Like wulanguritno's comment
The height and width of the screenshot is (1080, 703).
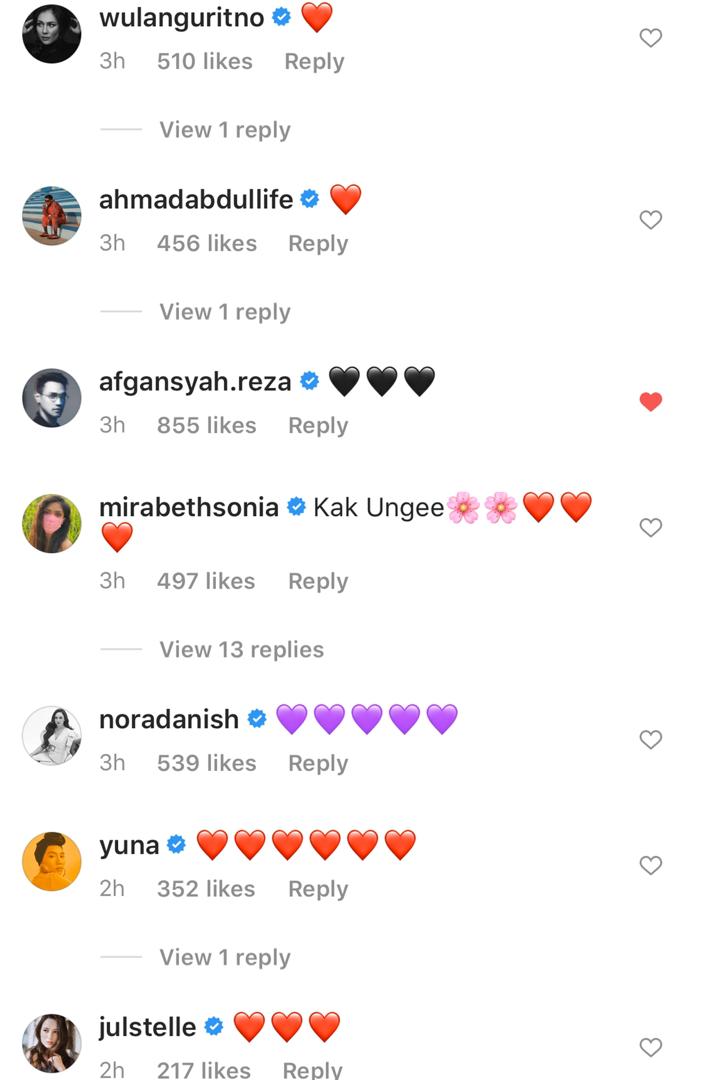point(650,38)
